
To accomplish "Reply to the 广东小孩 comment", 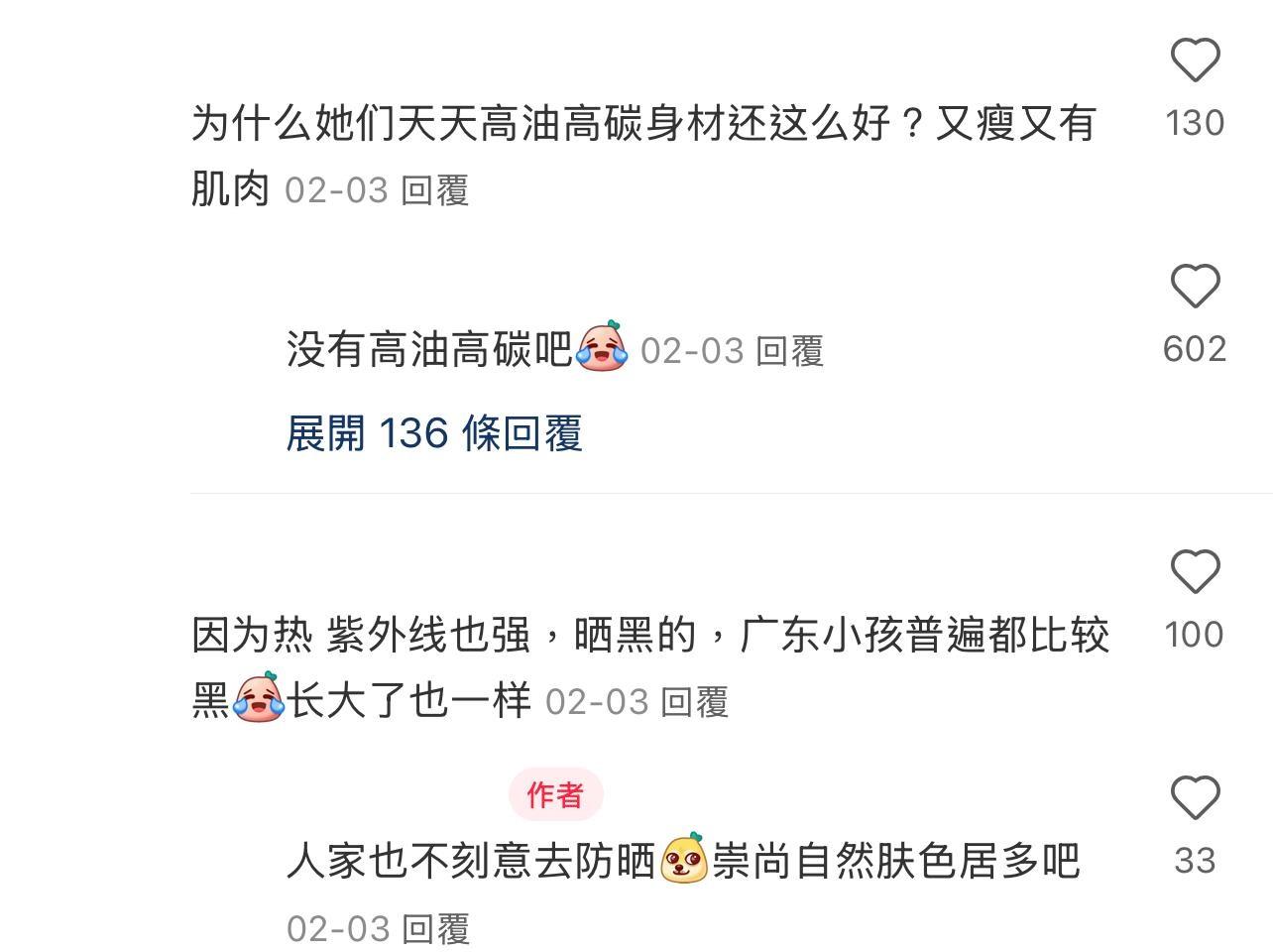I will (694, 702).
